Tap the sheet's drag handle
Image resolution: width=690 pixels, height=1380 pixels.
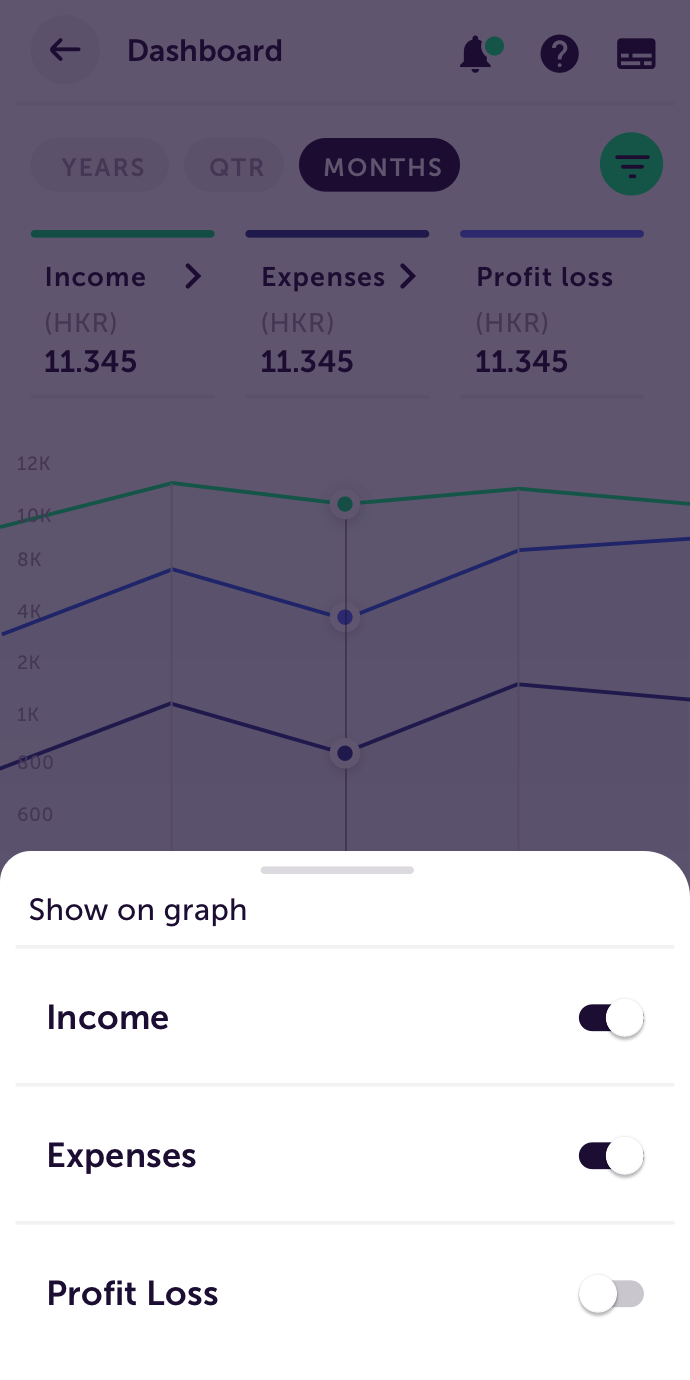coord(337,870)
